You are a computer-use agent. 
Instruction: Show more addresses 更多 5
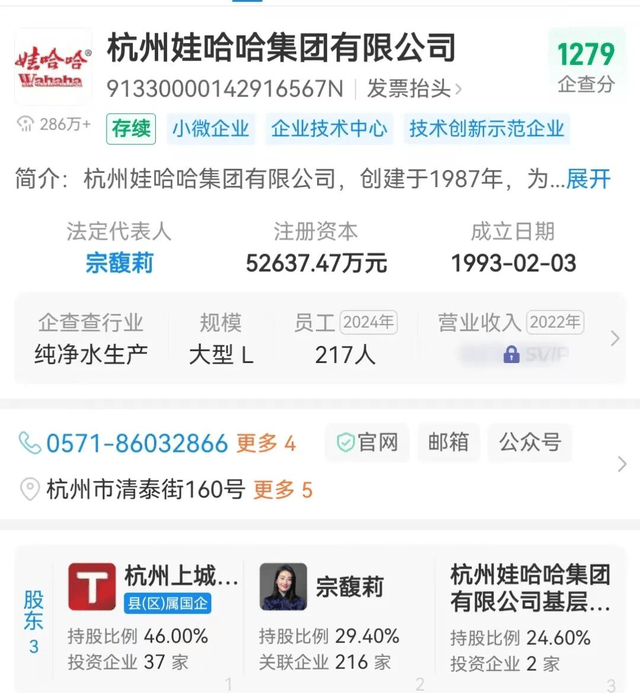pyautogui.click(x=283, y=490)
